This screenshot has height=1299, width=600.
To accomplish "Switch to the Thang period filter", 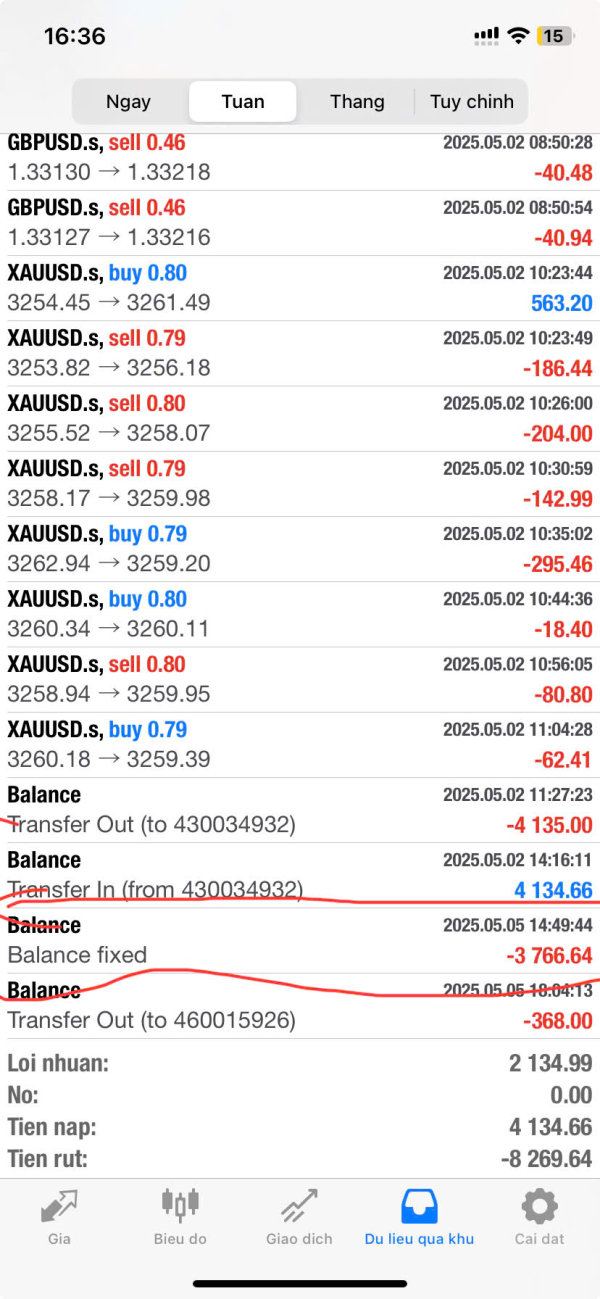I will click(x=357, y=101).
